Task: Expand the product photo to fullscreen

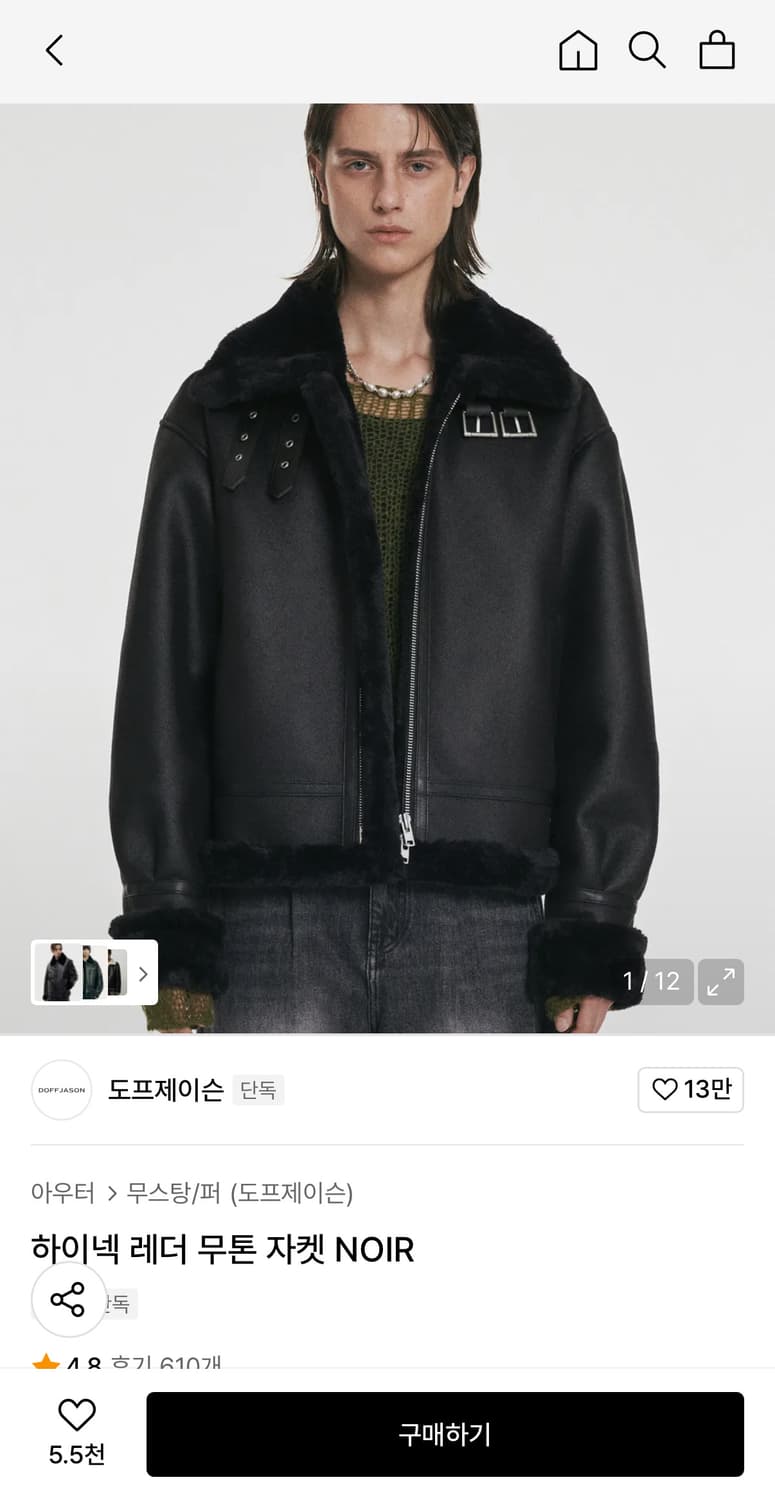Action: pyautogui.click(x=720, y=983)
